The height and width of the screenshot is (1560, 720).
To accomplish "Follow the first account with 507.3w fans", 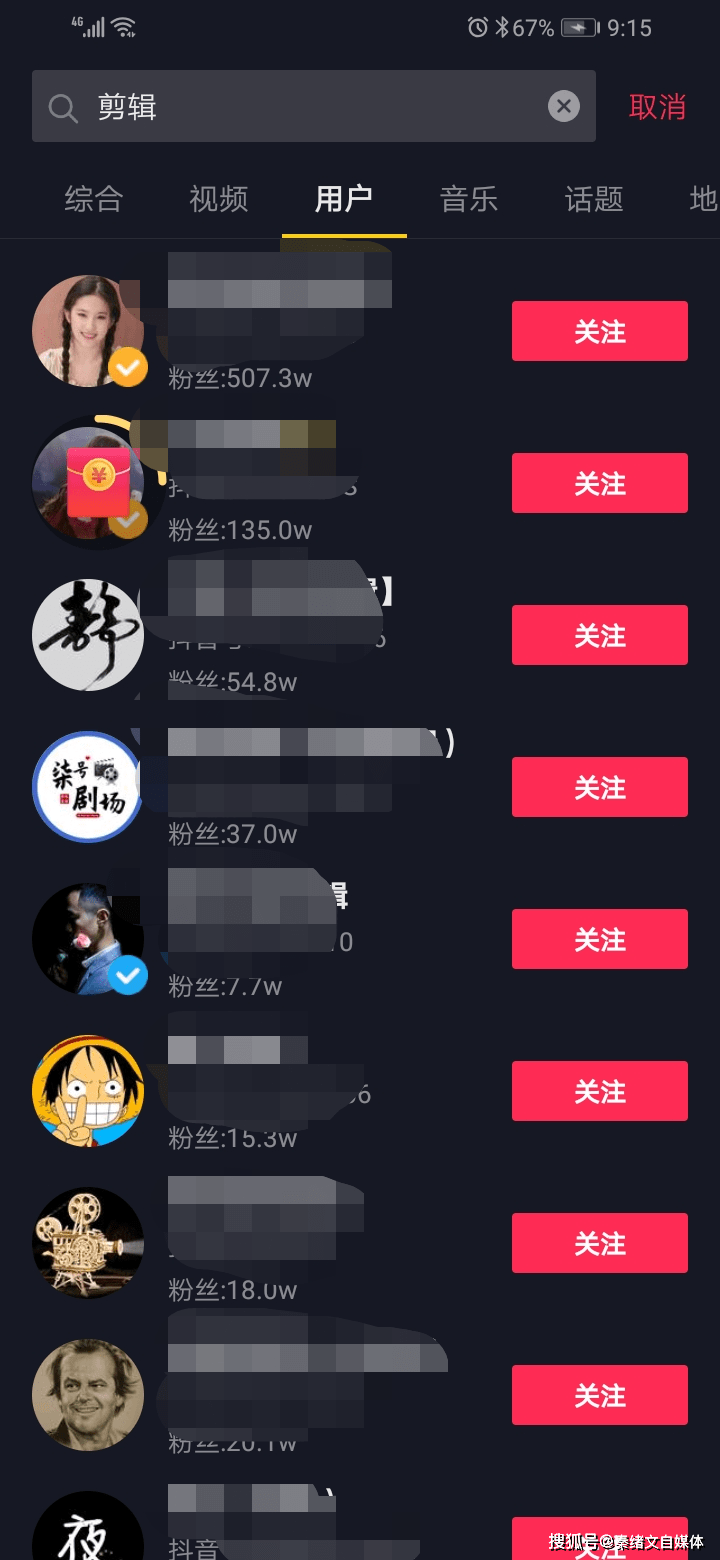I will [599, 331].
